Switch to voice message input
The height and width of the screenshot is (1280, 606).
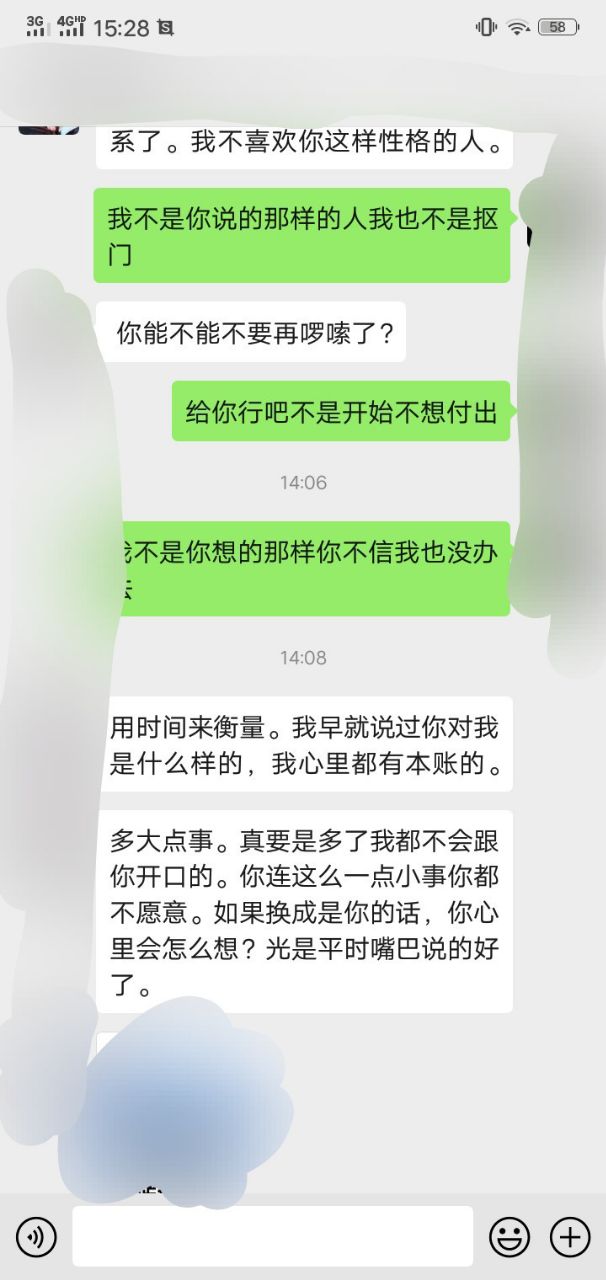click(x=37, y=1237)
